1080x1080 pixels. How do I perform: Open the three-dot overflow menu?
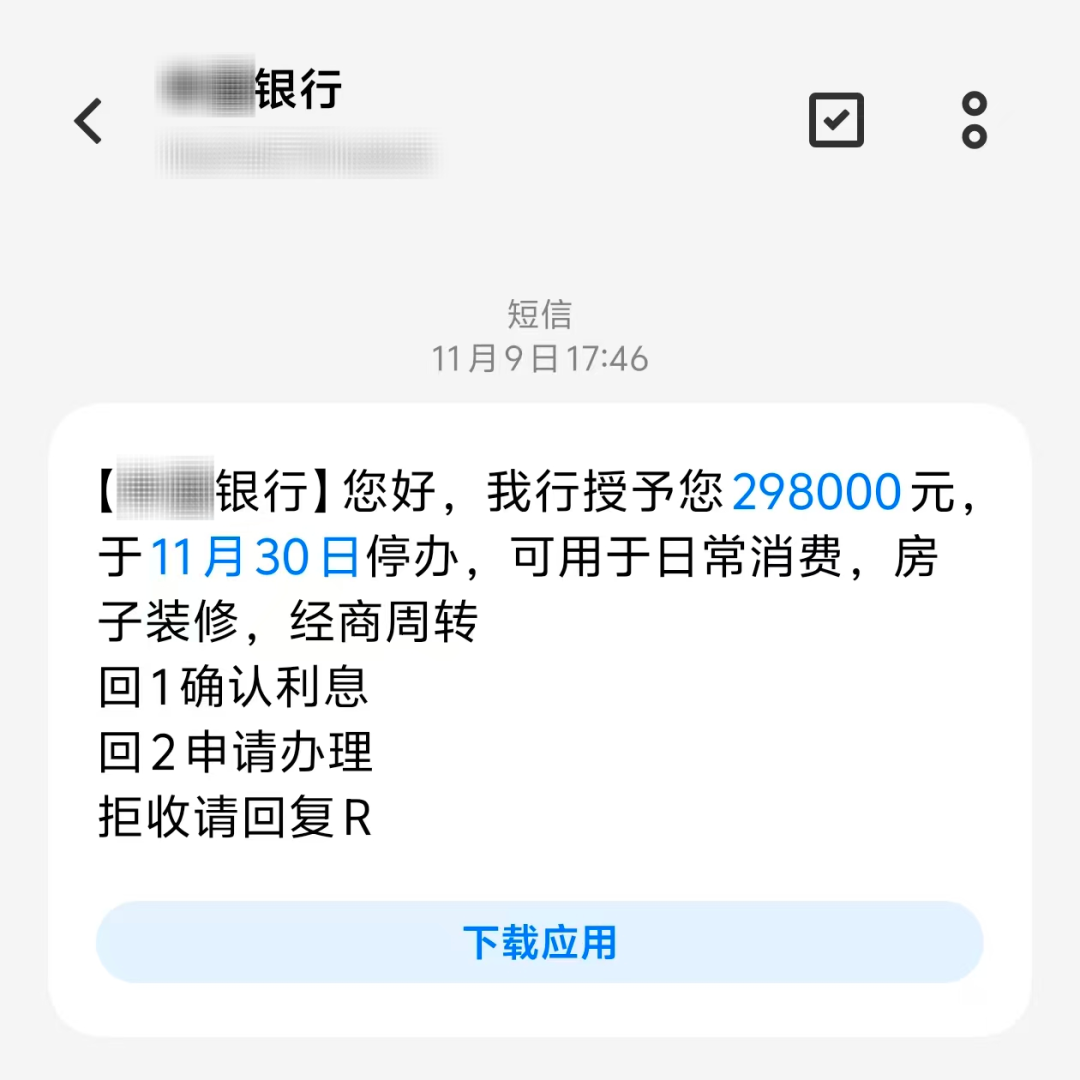[974, 121]
